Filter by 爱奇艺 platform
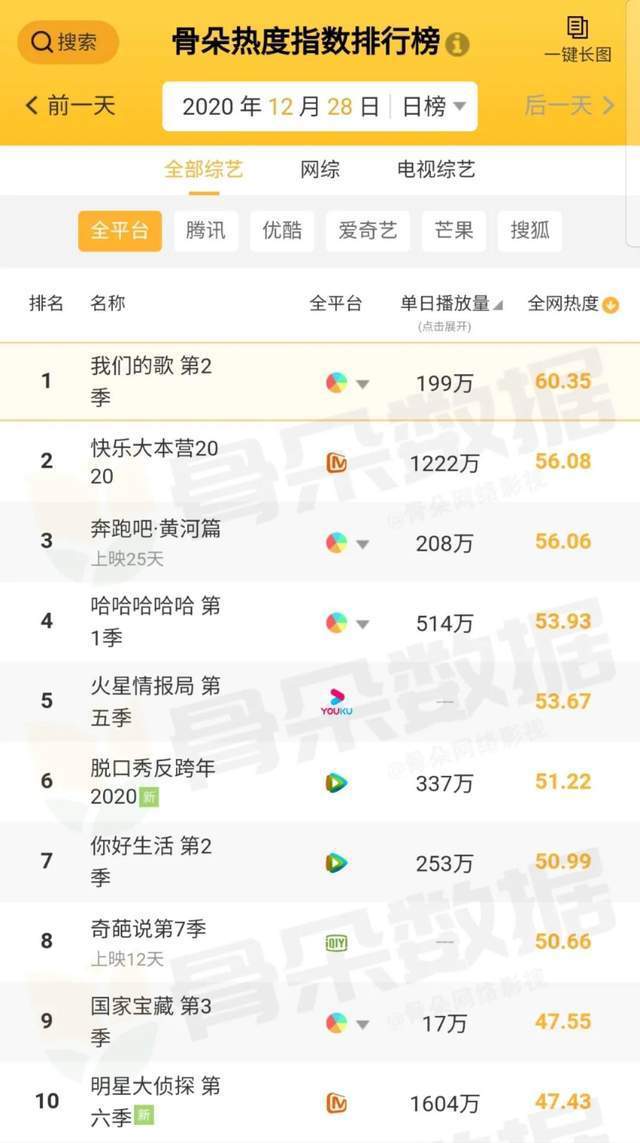The height and width of the screenshot is (1143, 640). point(367,231)
